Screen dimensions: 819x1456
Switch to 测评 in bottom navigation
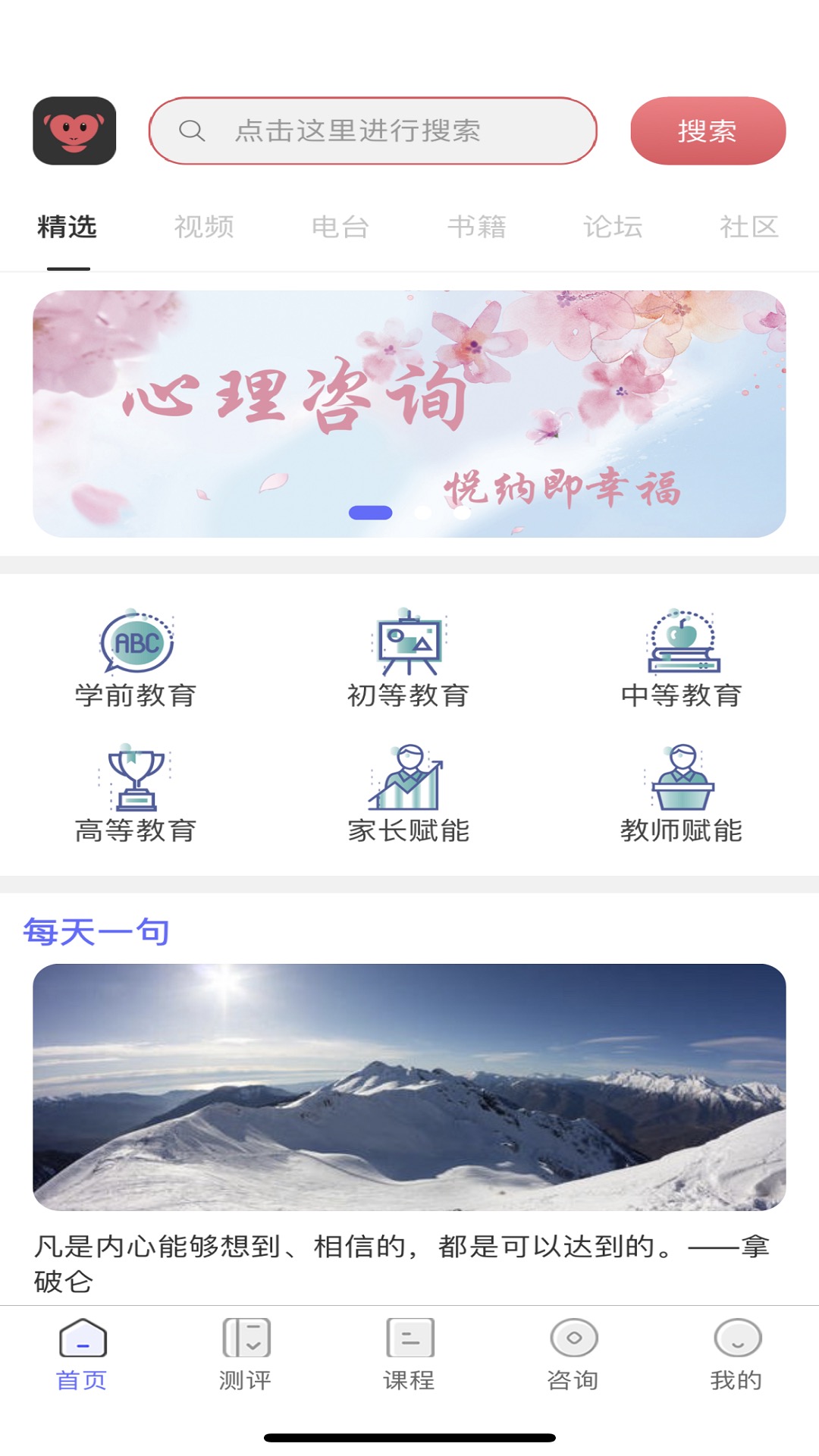[245, 1355]
